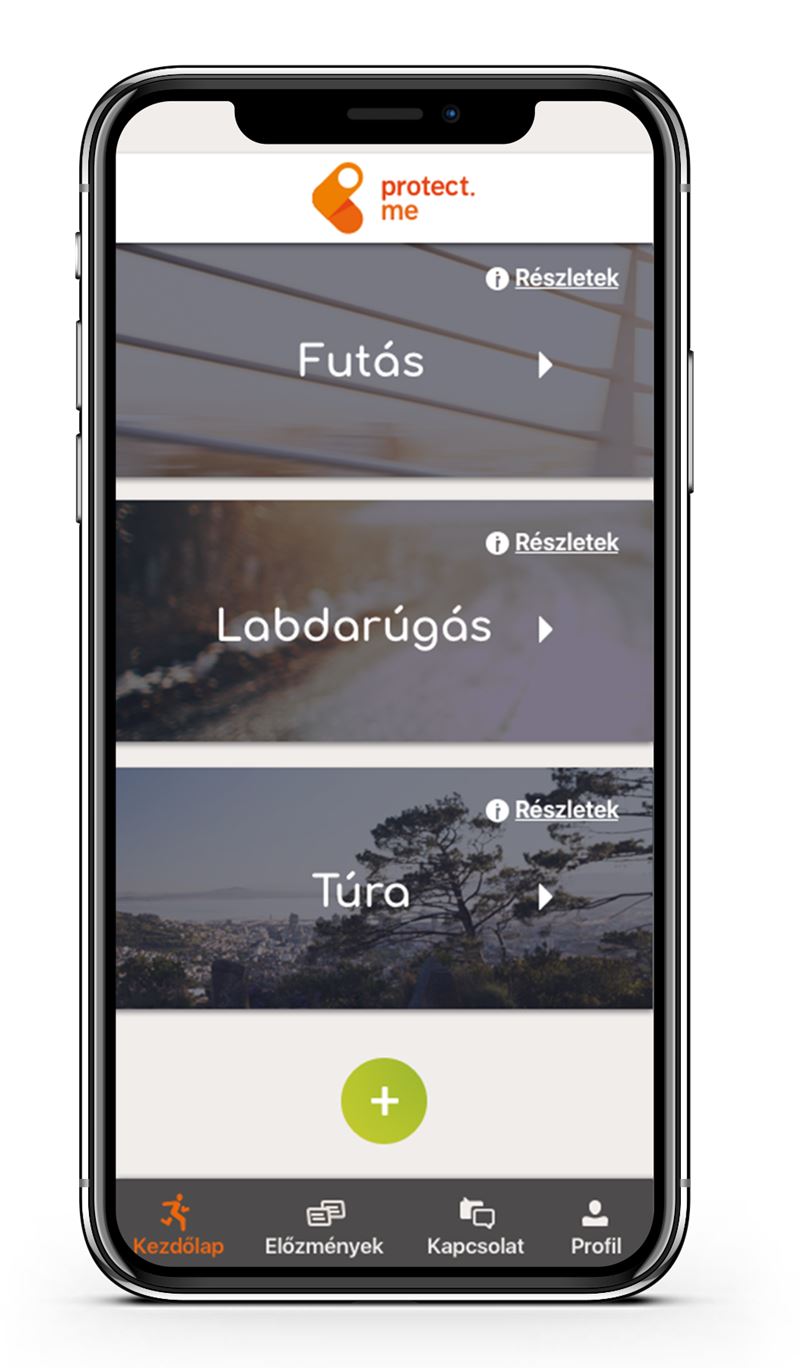Show Részletek for Túra

(552, 810)
